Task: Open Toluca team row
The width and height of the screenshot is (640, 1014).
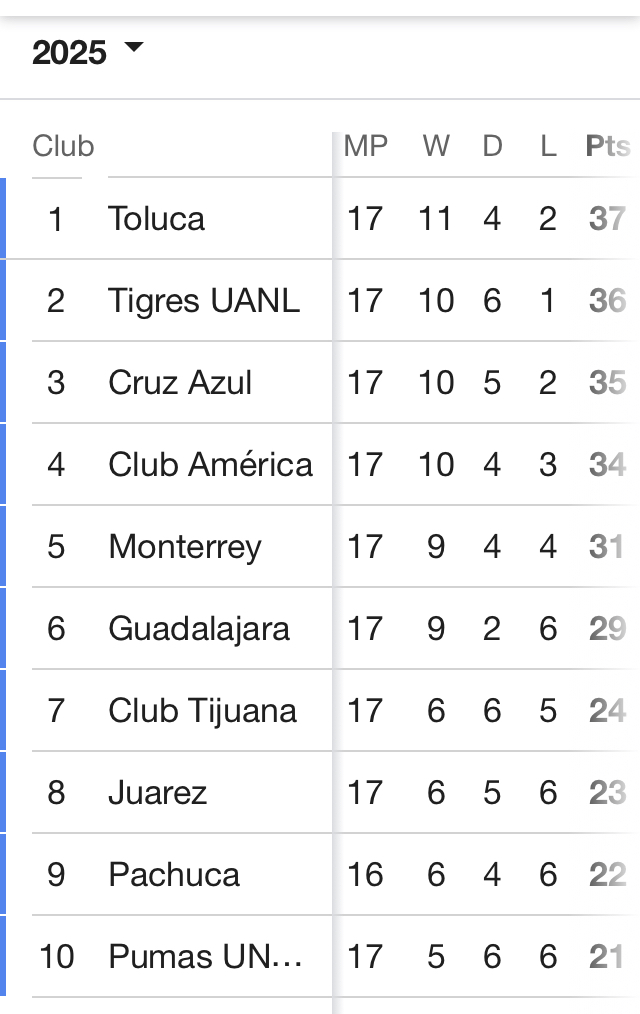Action: 157,219
